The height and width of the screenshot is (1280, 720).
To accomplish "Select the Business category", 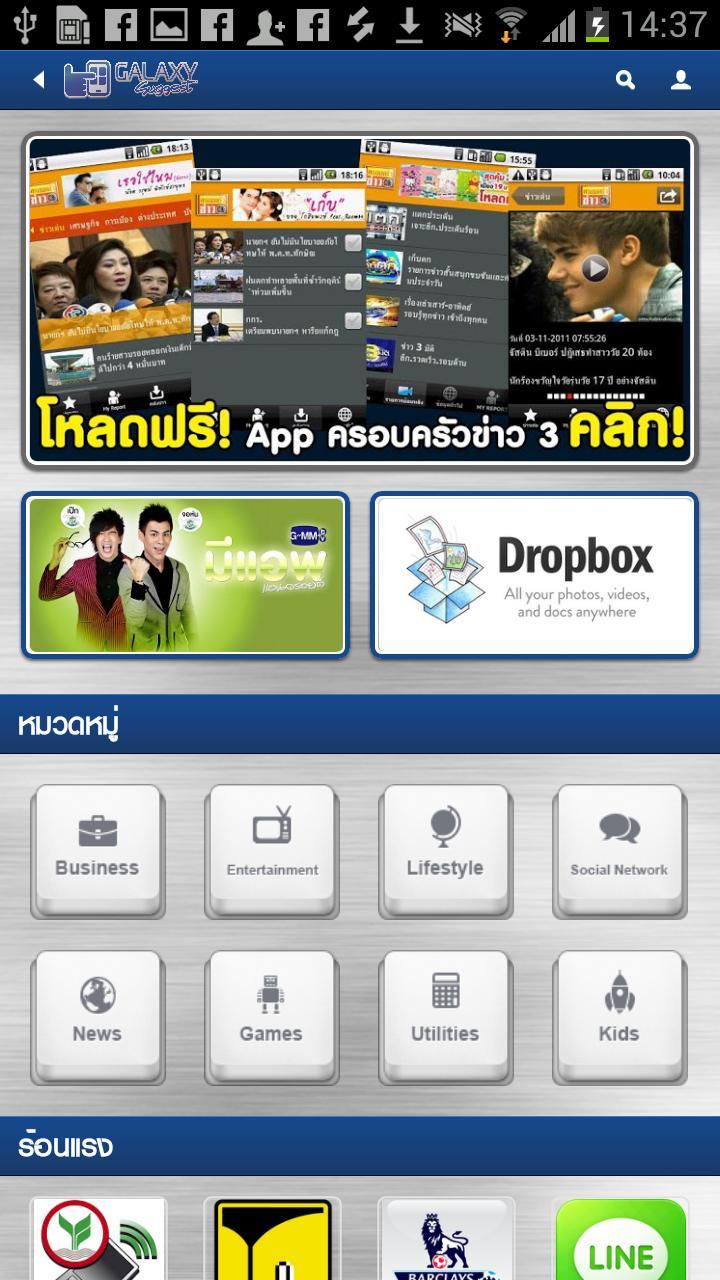I will (x=97, y=850).
